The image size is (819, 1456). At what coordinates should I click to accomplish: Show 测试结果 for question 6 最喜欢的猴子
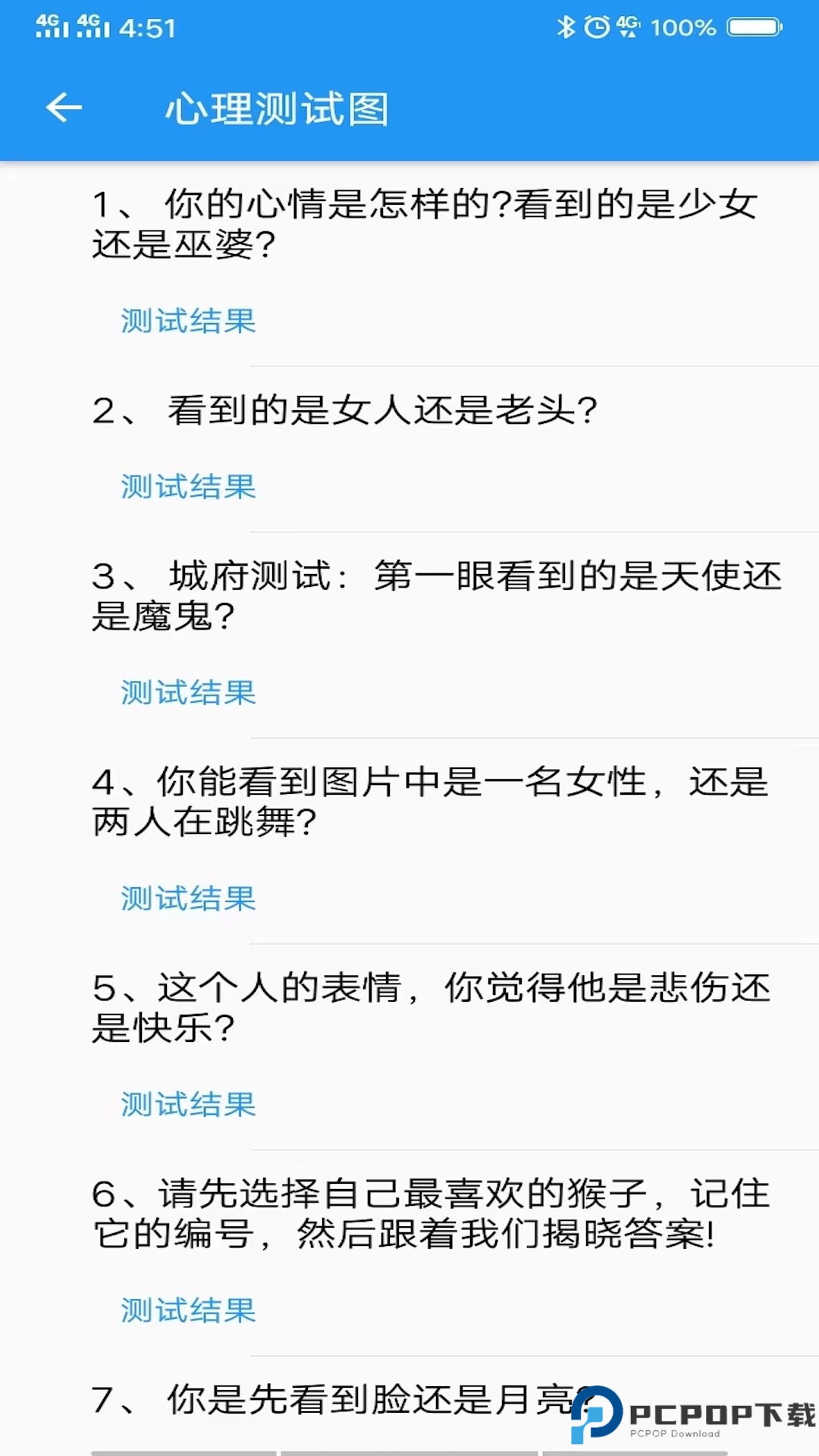pos(188,1310)
